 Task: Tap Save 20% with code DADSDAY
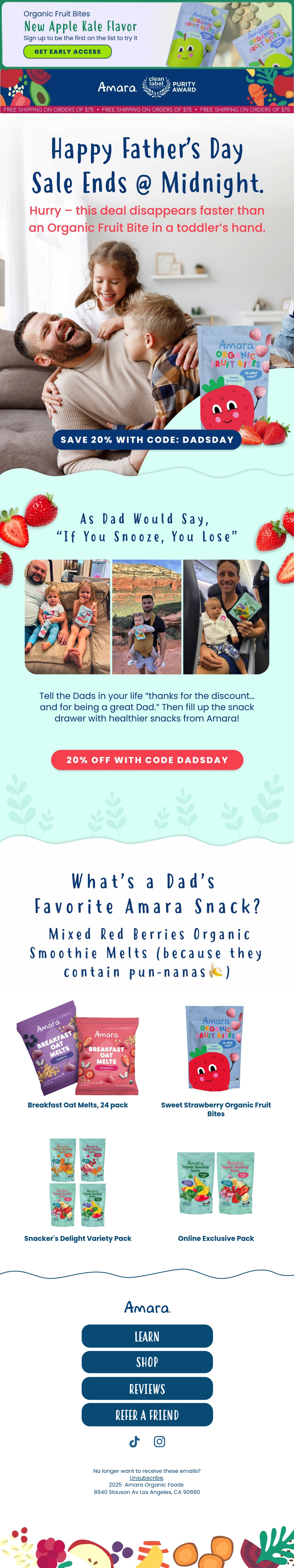[x=147, y=439]
